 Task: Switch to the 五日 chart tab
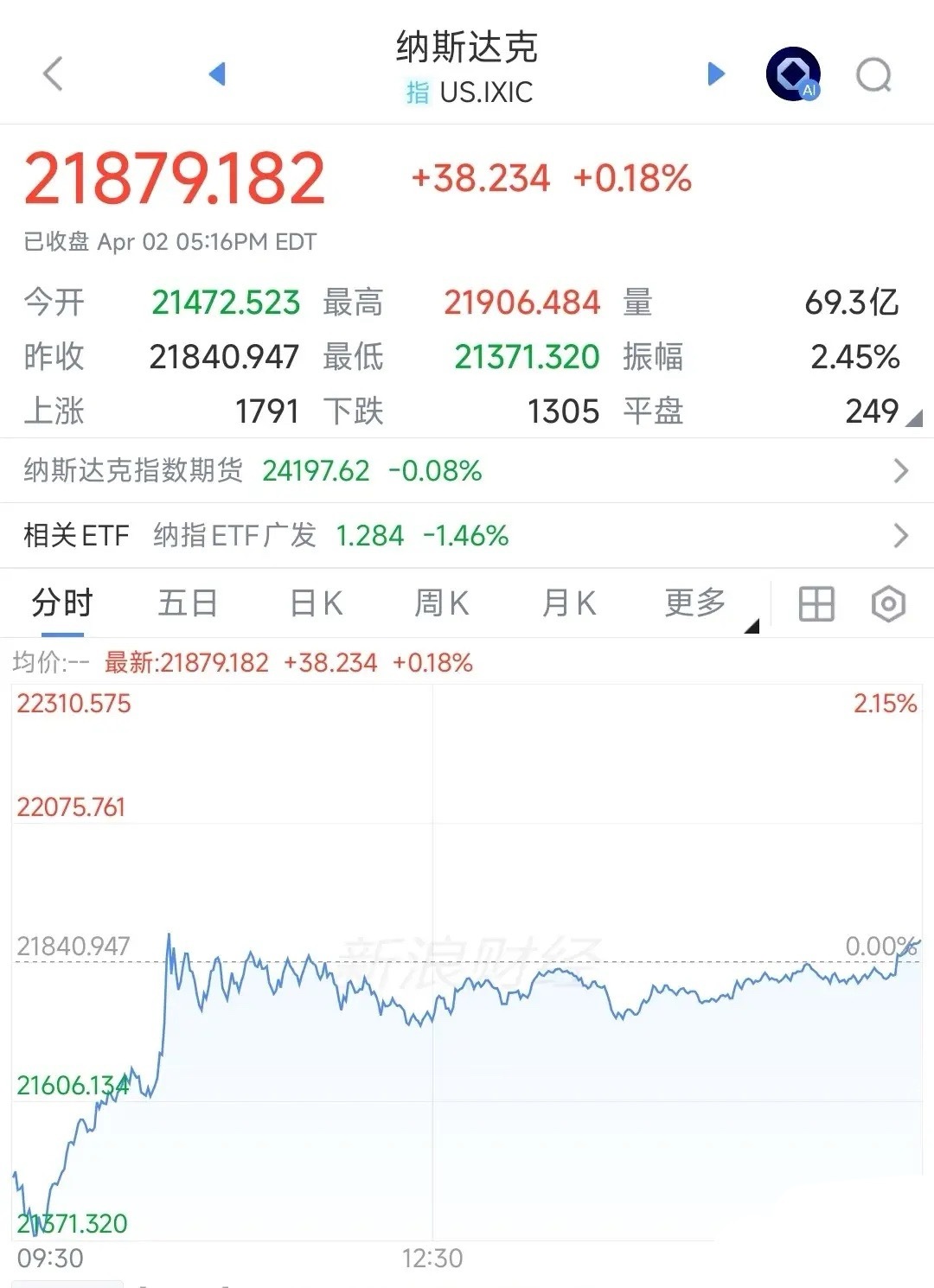(x=187, y=603)
